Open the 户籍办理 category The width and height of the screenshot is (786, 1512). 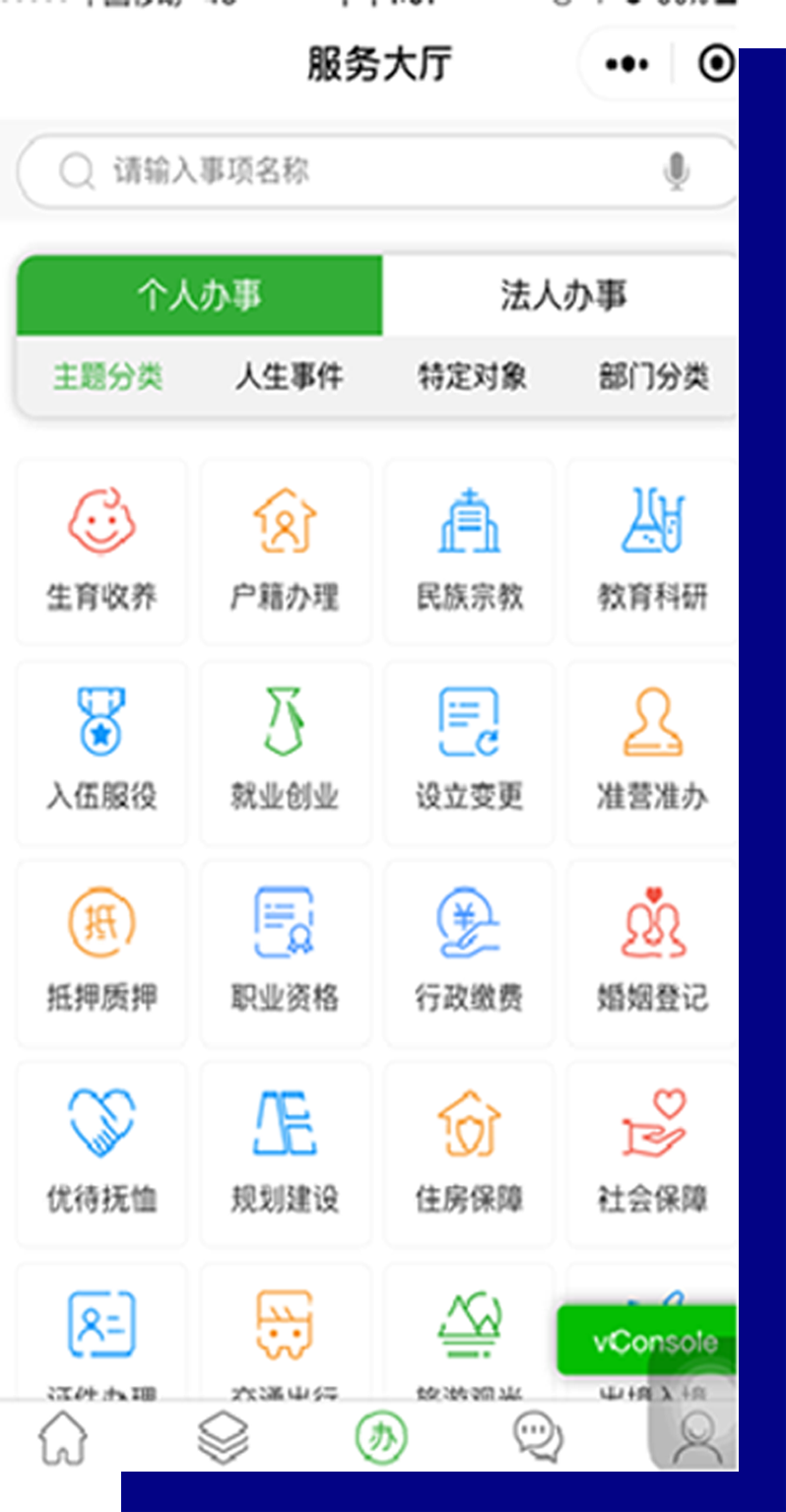(x=285, y=552)
